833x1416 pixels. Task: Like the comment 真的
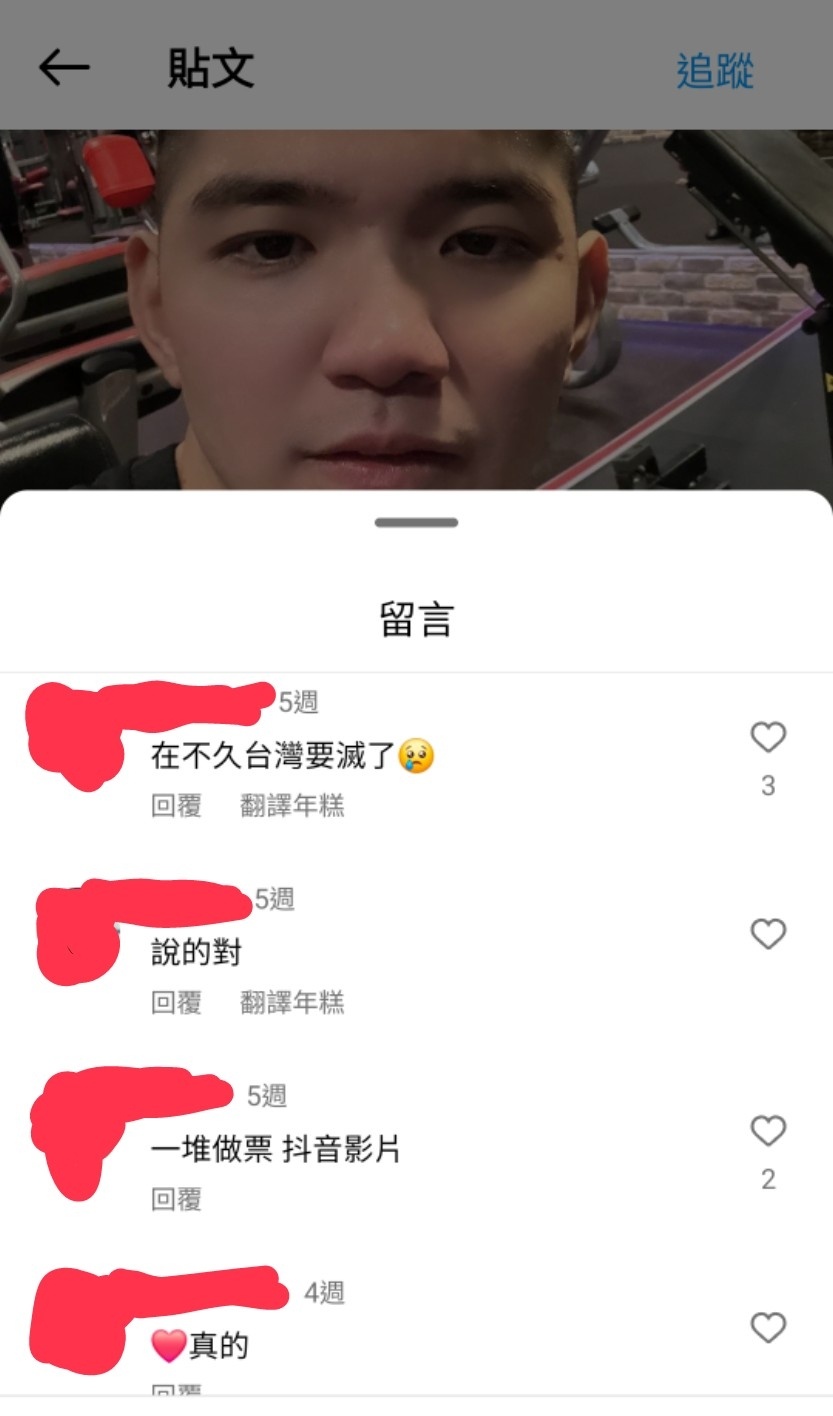pyautogui.click(x=768, y=1329)
